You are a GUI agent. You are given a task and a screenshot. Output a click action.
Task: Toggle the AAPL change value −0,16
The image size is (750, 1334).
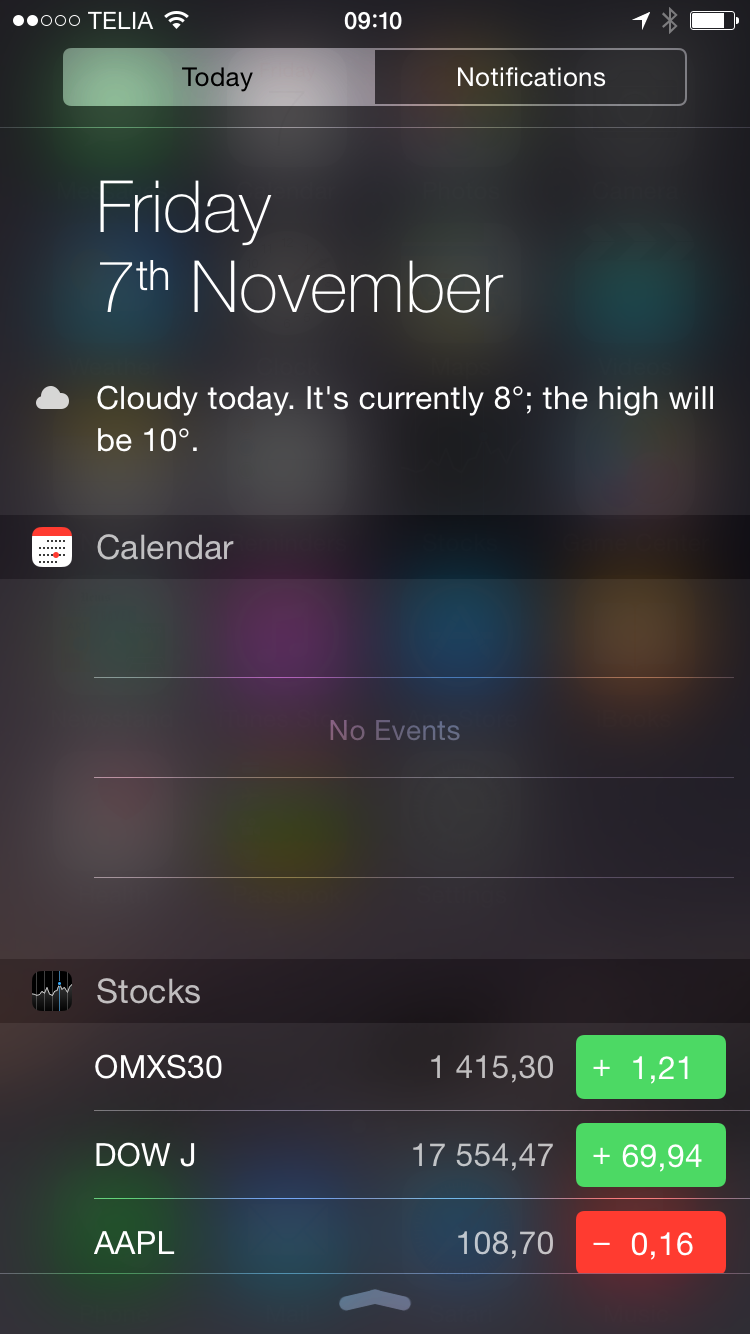(x=651, y=1242)
